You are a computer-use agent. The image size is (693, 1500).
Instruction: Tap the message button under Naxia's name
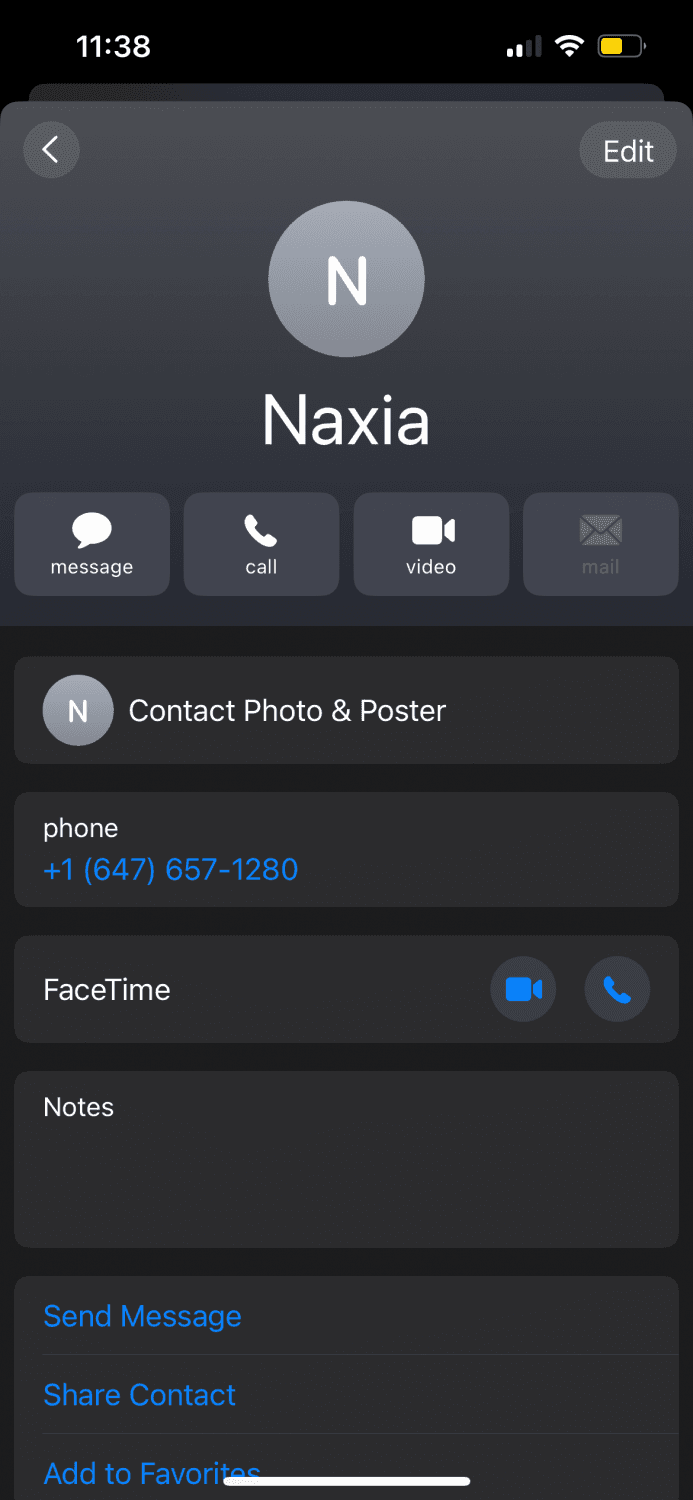point(92,544)
